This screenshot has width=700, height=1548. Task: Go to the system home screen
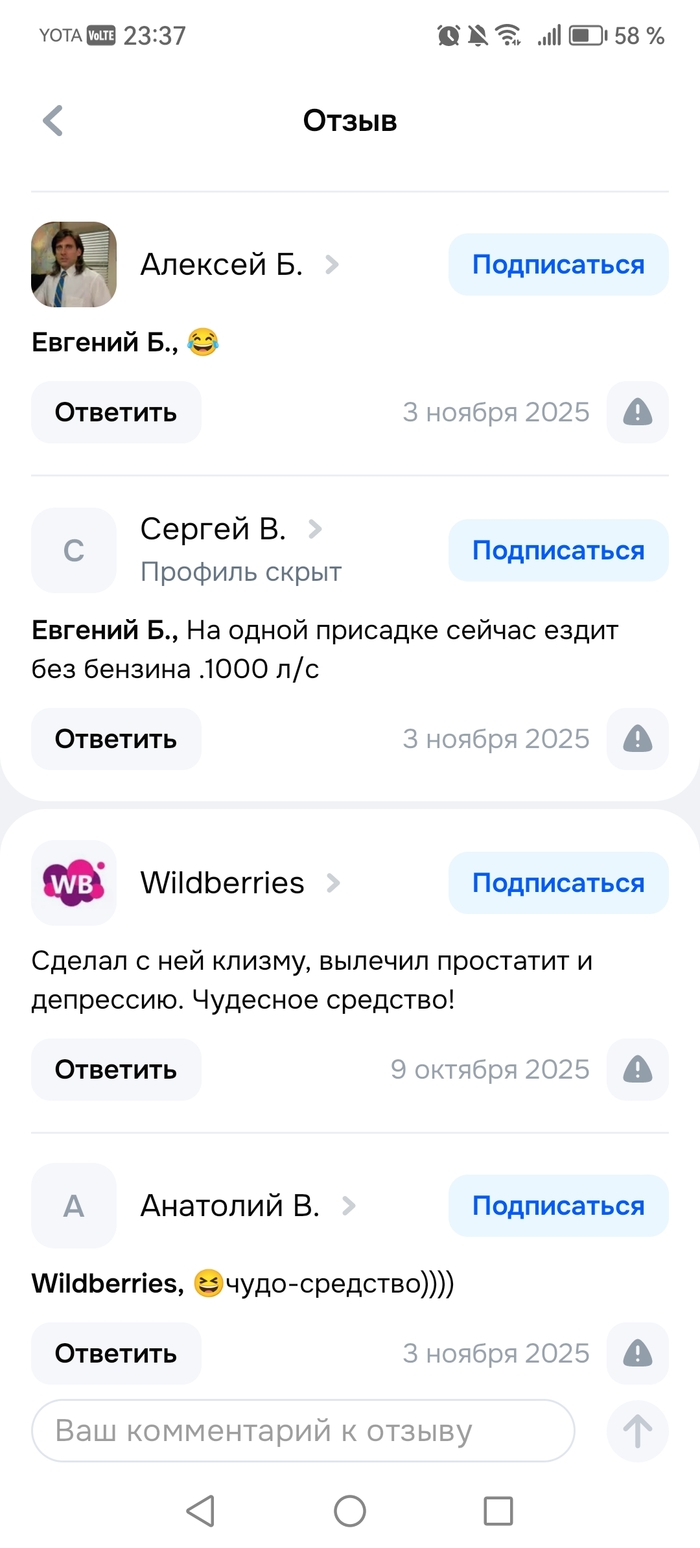[349, 1511]
